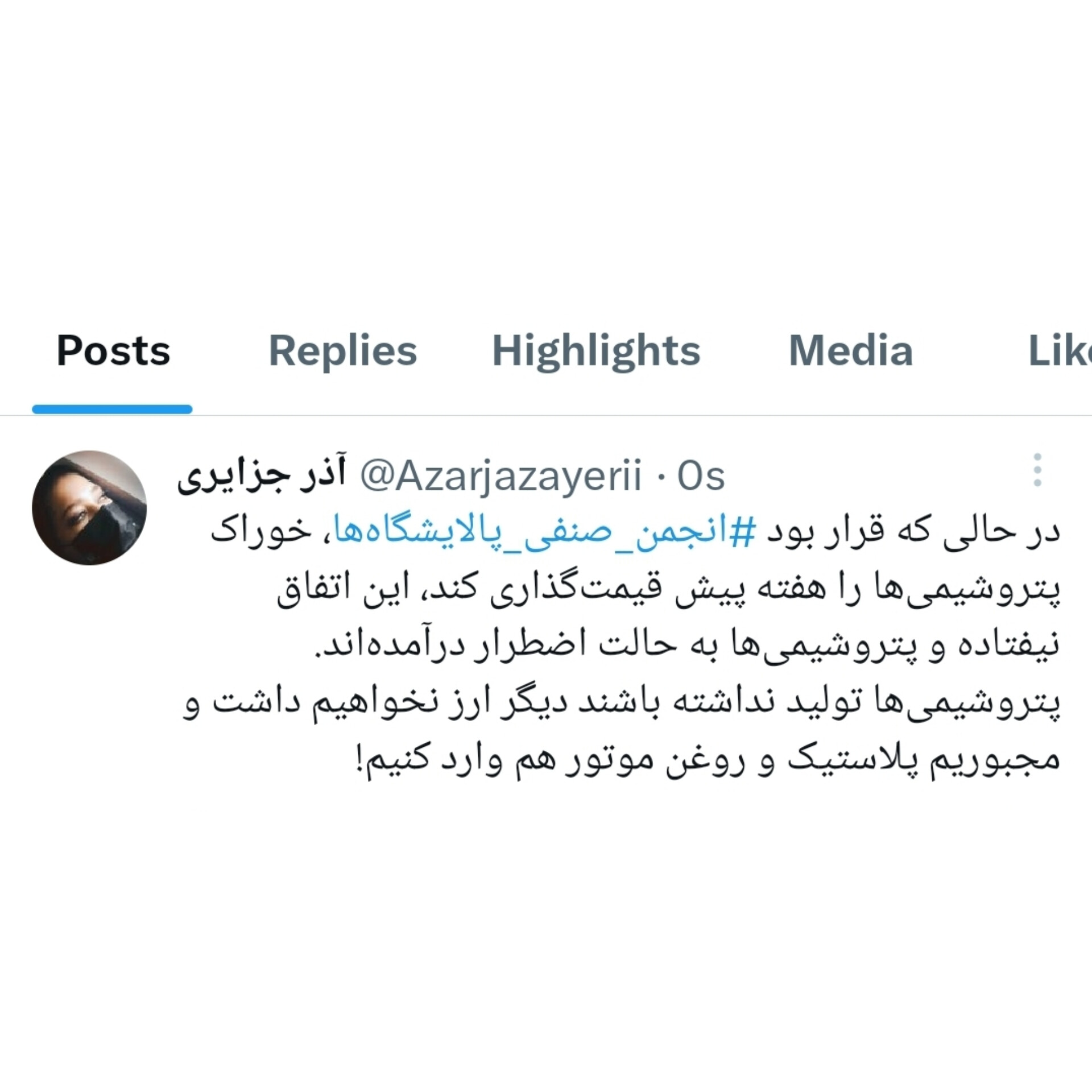
Task: Go to the Likes tab
Action: pyautogui.click(x=1058, y=351)
